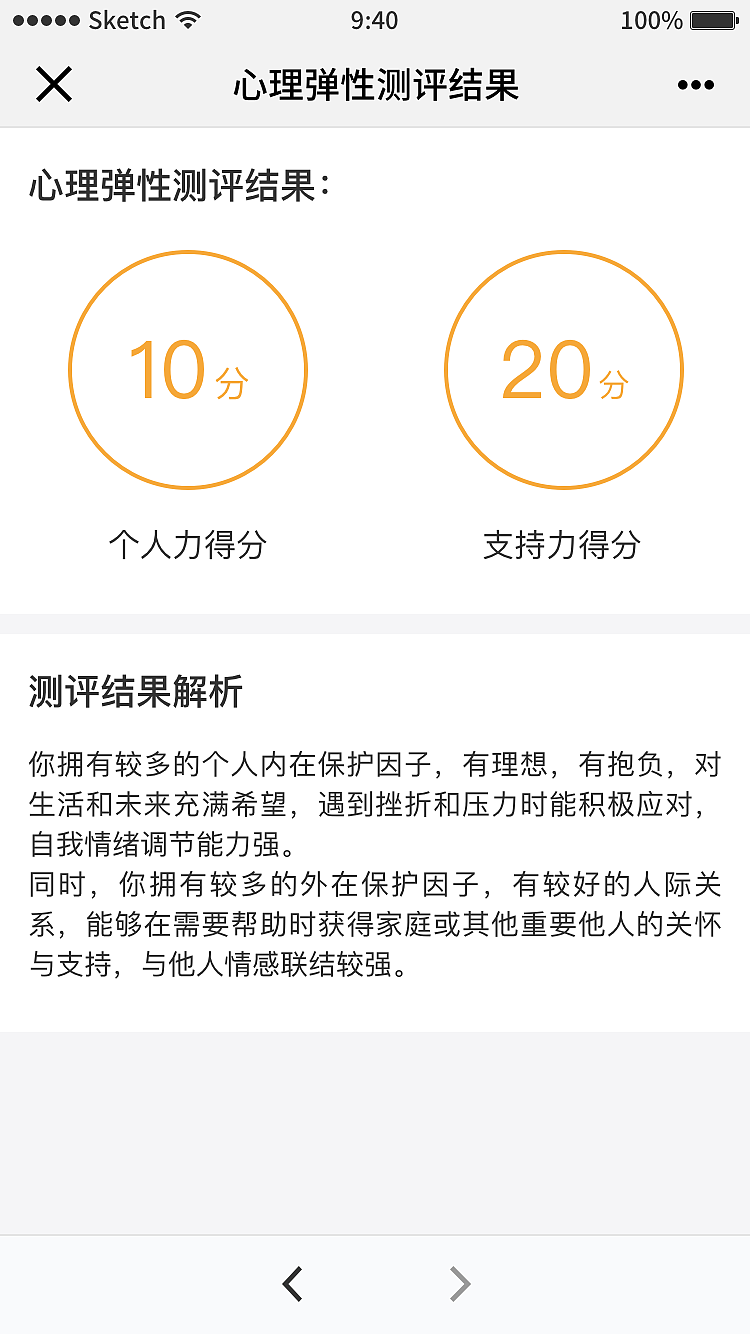The image size is (750, 1334).
Task: Select the 20分 score circle
Action: (563, 370)
